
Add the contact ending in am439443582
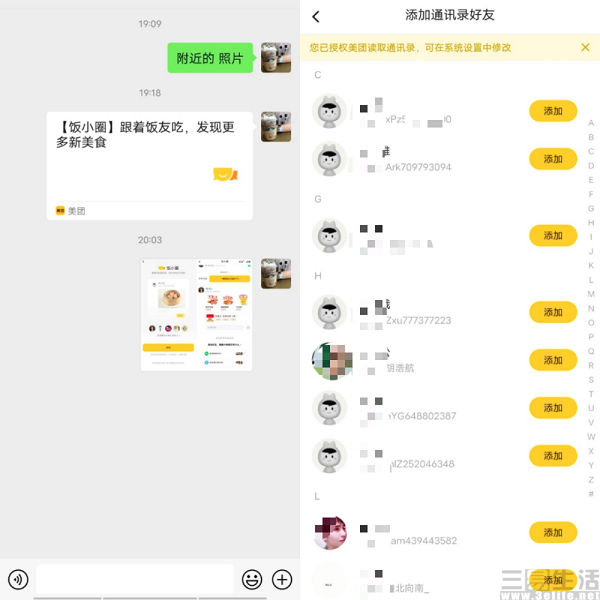click(x=553, y=533)
